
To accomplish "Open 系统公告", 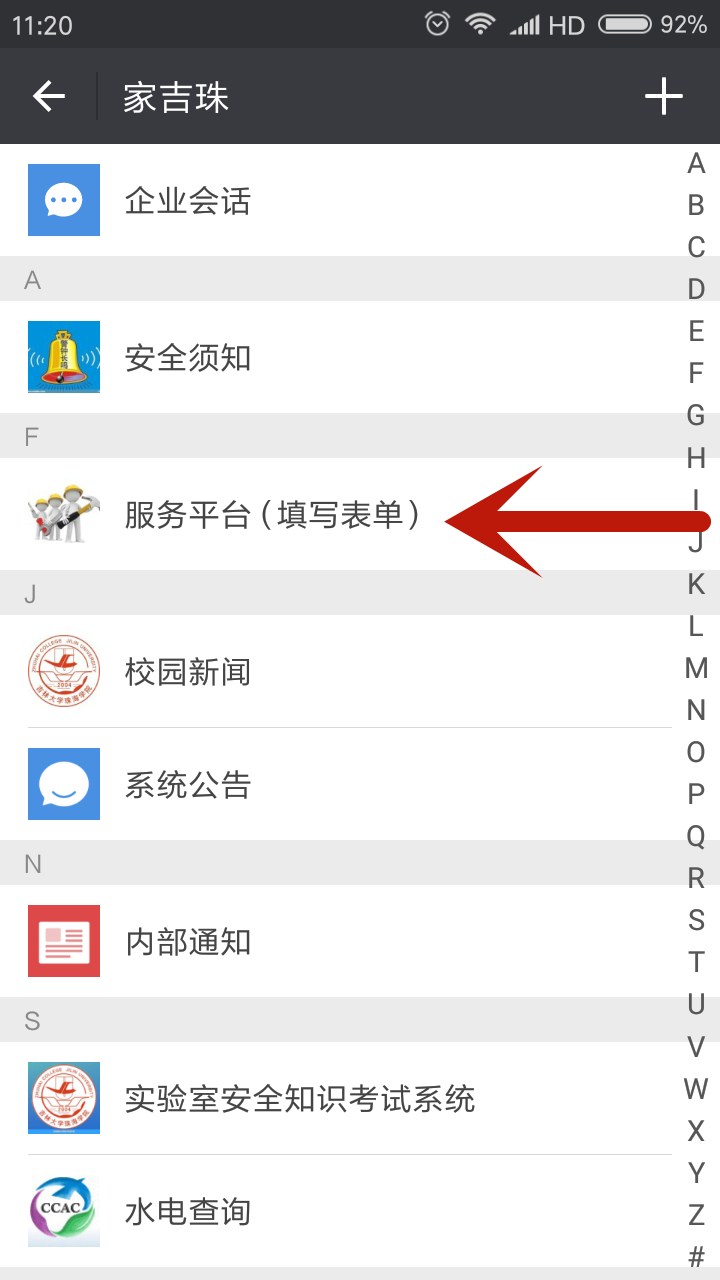I will click(188, 785).
